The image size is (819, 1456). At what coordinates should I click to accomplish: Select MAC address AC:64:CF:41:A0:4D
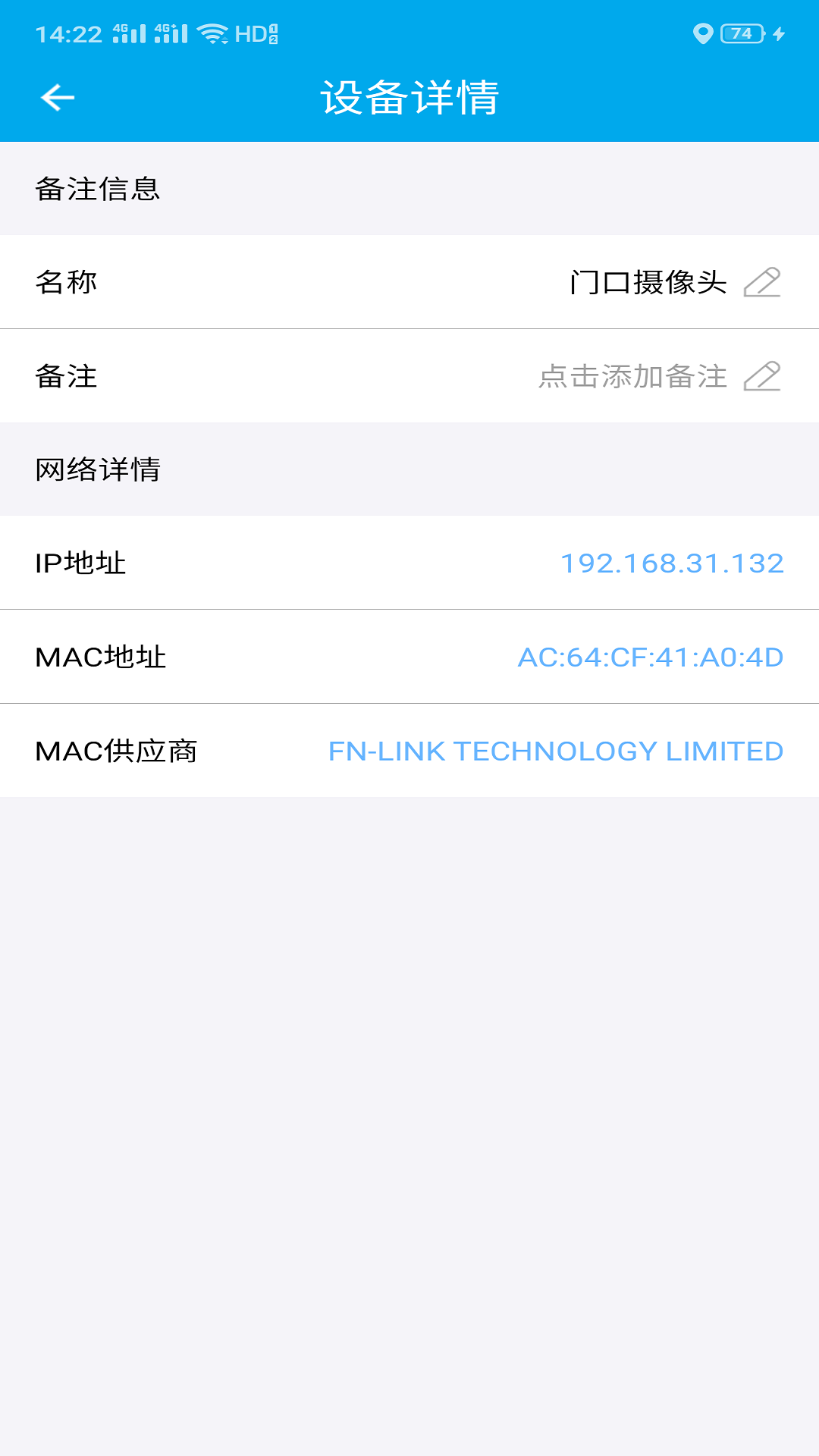[x=651, y=657]
